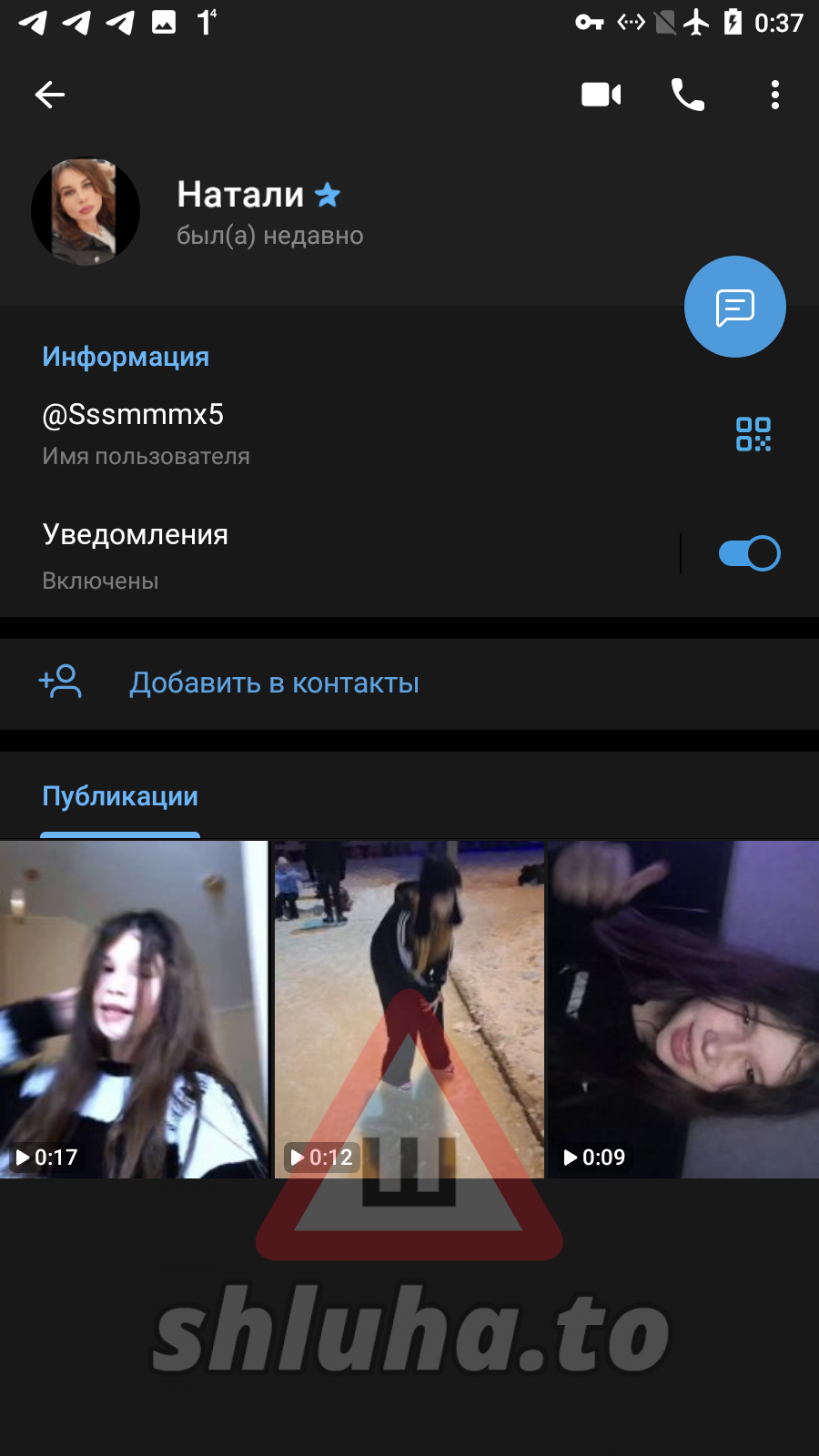Tap the @Sssmmmx5 username row
This screenshot has width=819, height=1456.
[x=273, y=432]
